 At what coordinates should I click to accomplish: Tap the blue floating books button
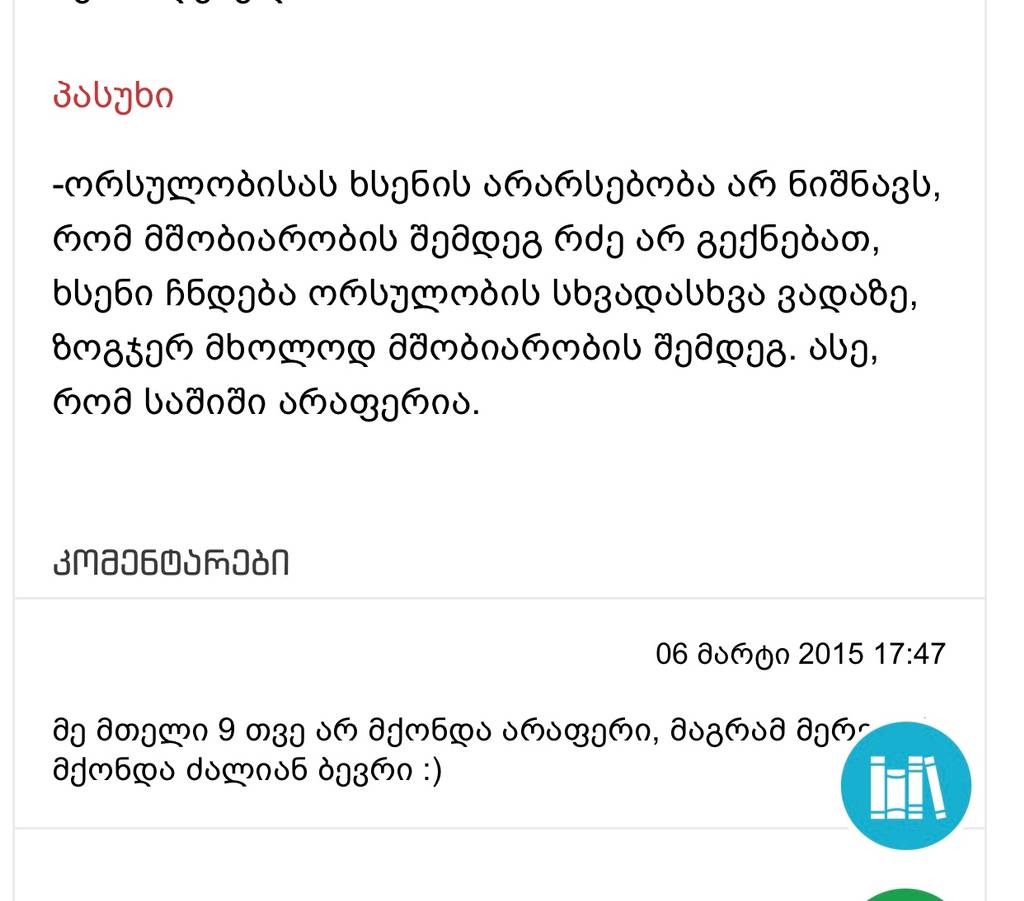pos(905,786)
